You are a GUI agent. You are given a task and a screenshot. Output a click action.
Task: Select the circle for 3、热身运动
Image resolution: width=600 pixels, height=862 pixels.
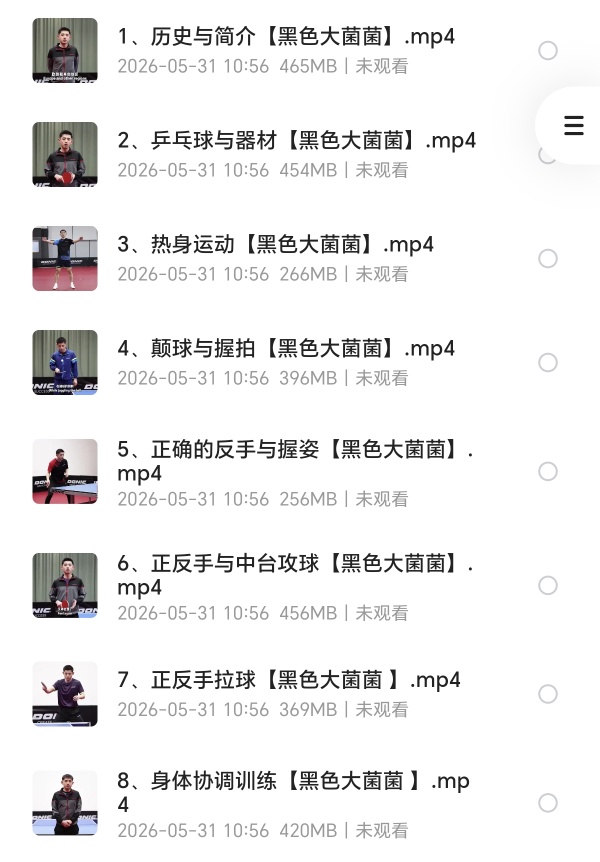548,258
